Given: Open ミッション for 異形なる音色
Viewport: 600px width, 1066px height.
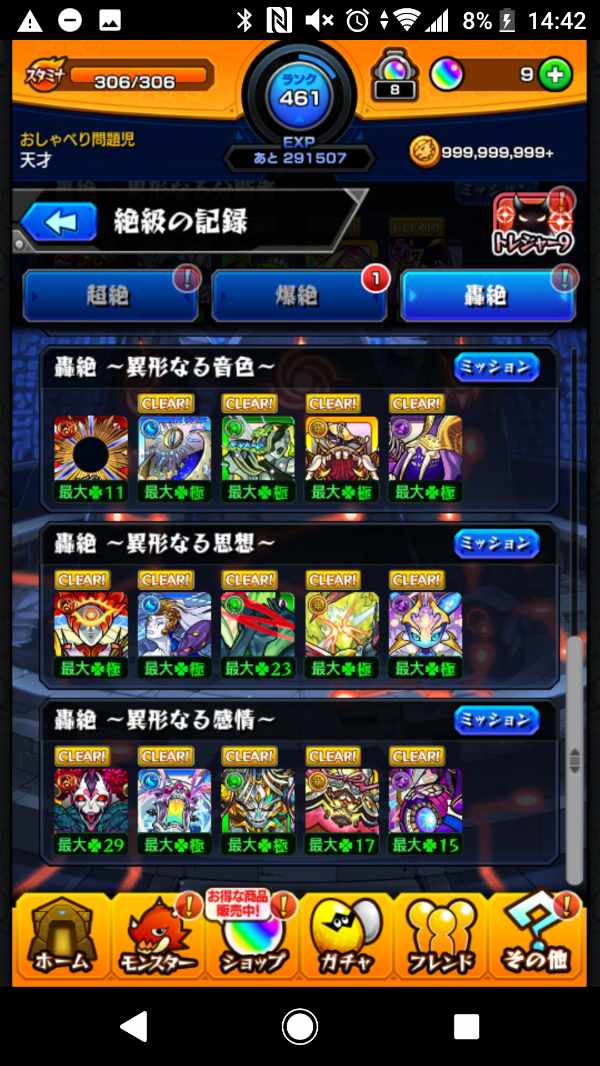Looking at the screenshot, I should [496, 369].
